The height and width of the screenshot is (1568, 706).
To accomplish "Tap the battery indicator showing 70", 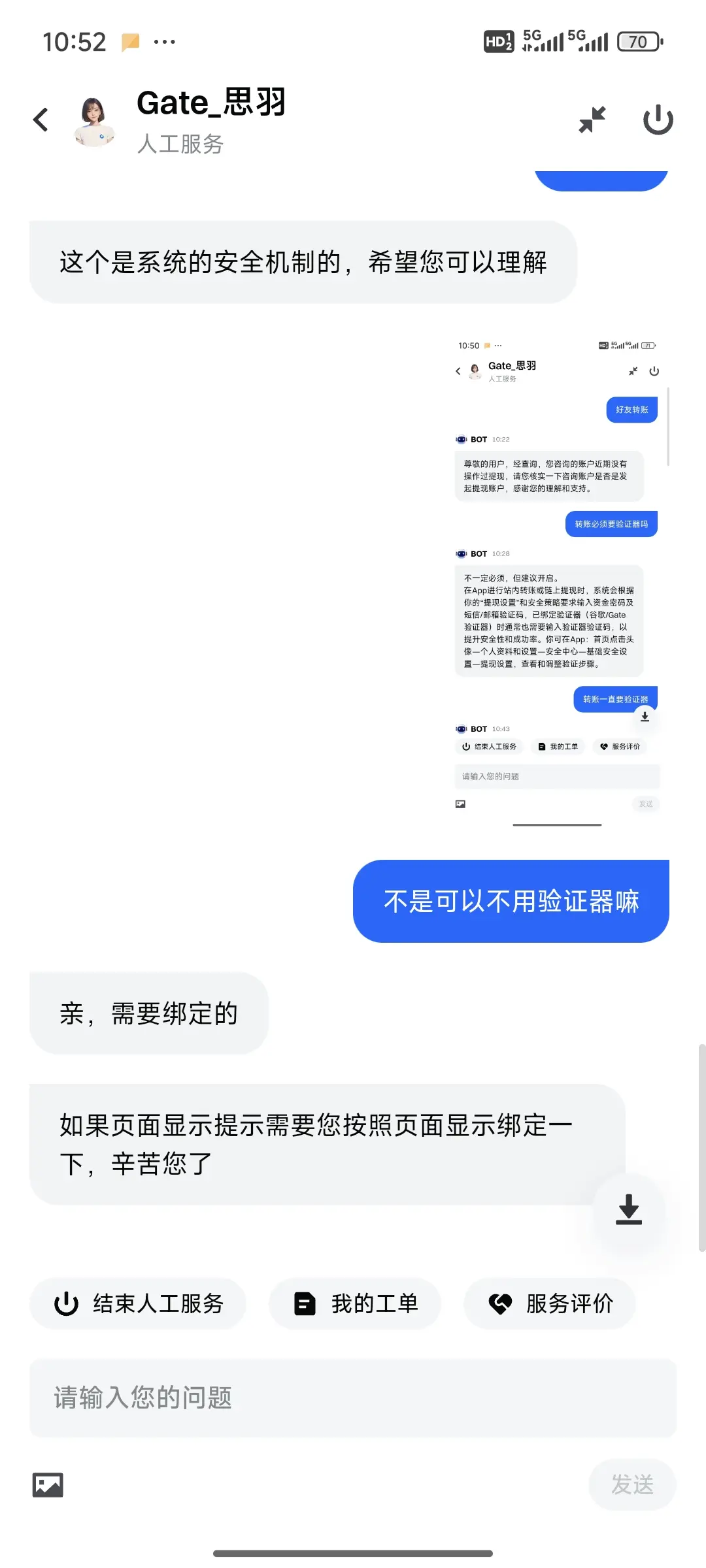I will click(x=639, y=41).
